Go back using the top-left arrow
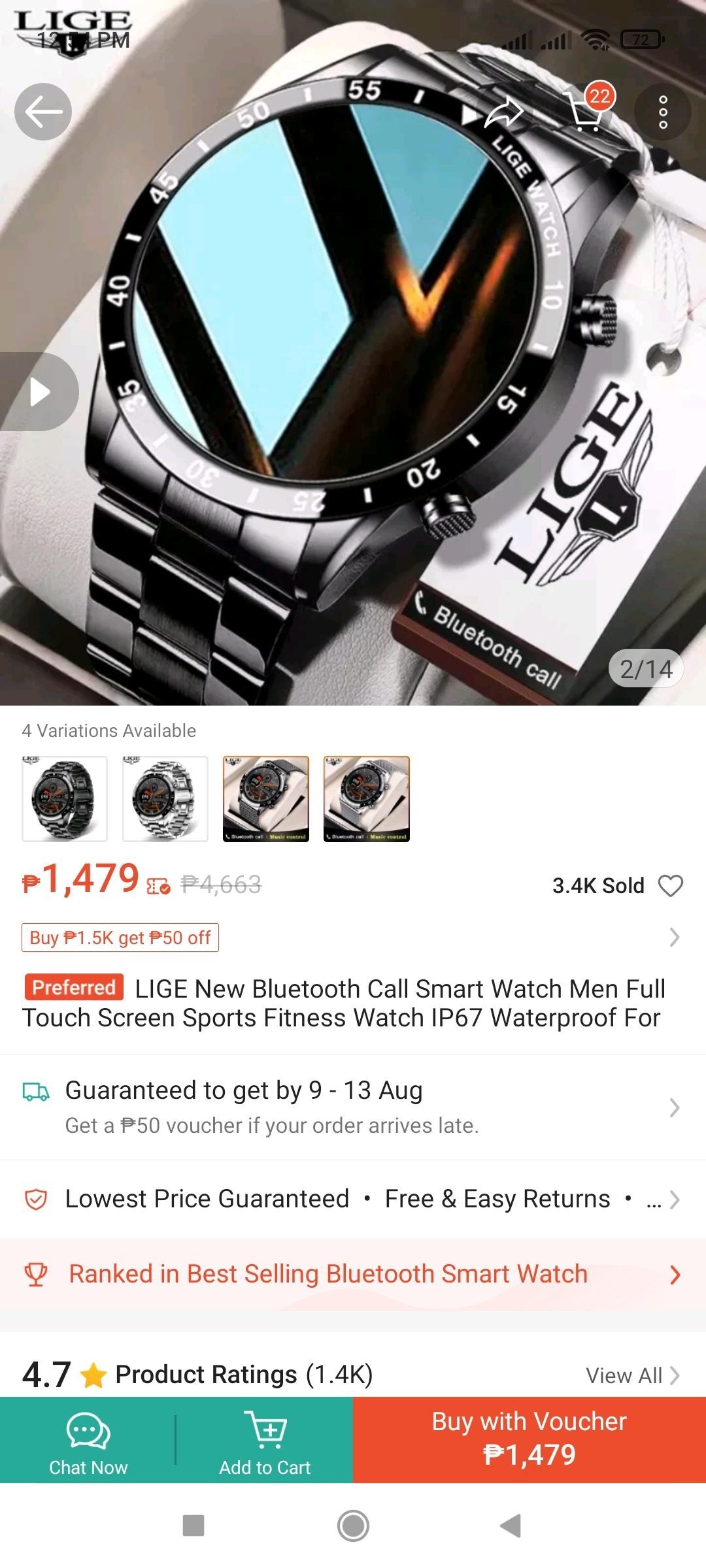Image resolution: width=706 pixels, height=1568 pixels. [43, 112]
